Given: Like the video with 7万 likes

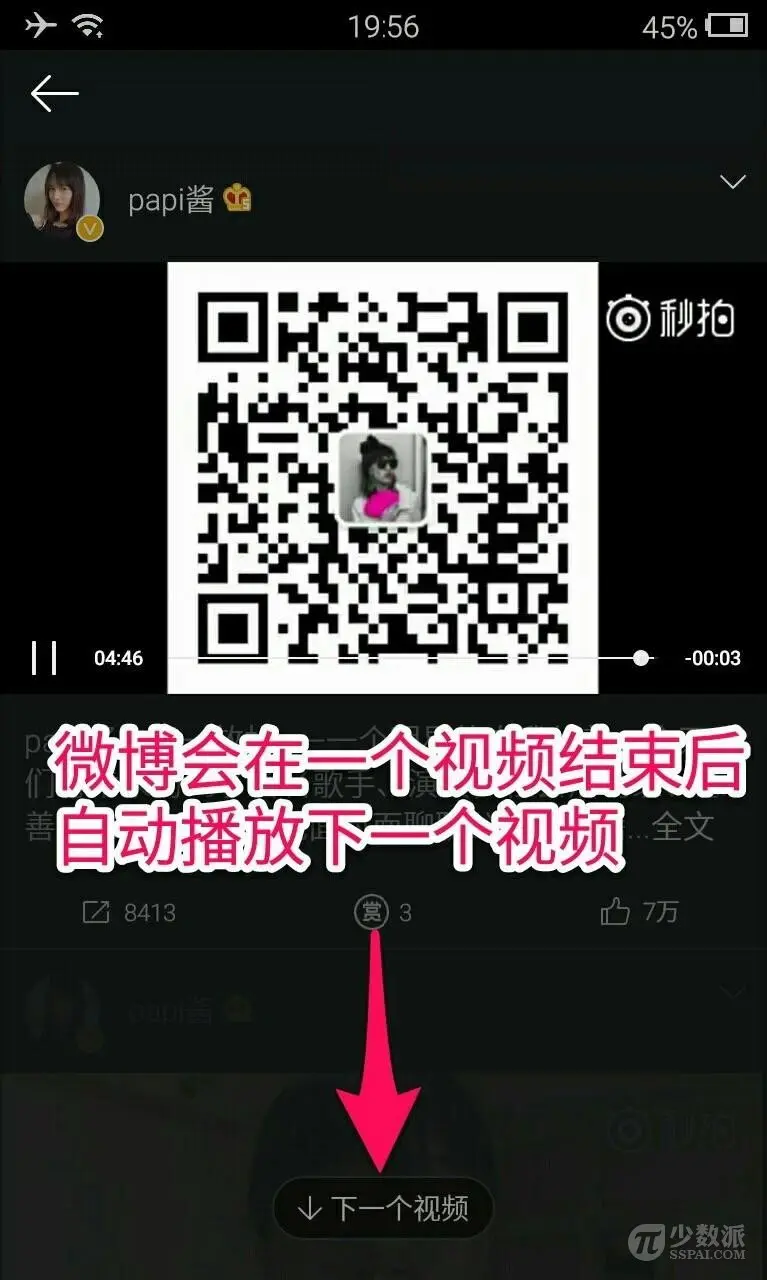Looking at the screenshot, I should click(615, 912).
